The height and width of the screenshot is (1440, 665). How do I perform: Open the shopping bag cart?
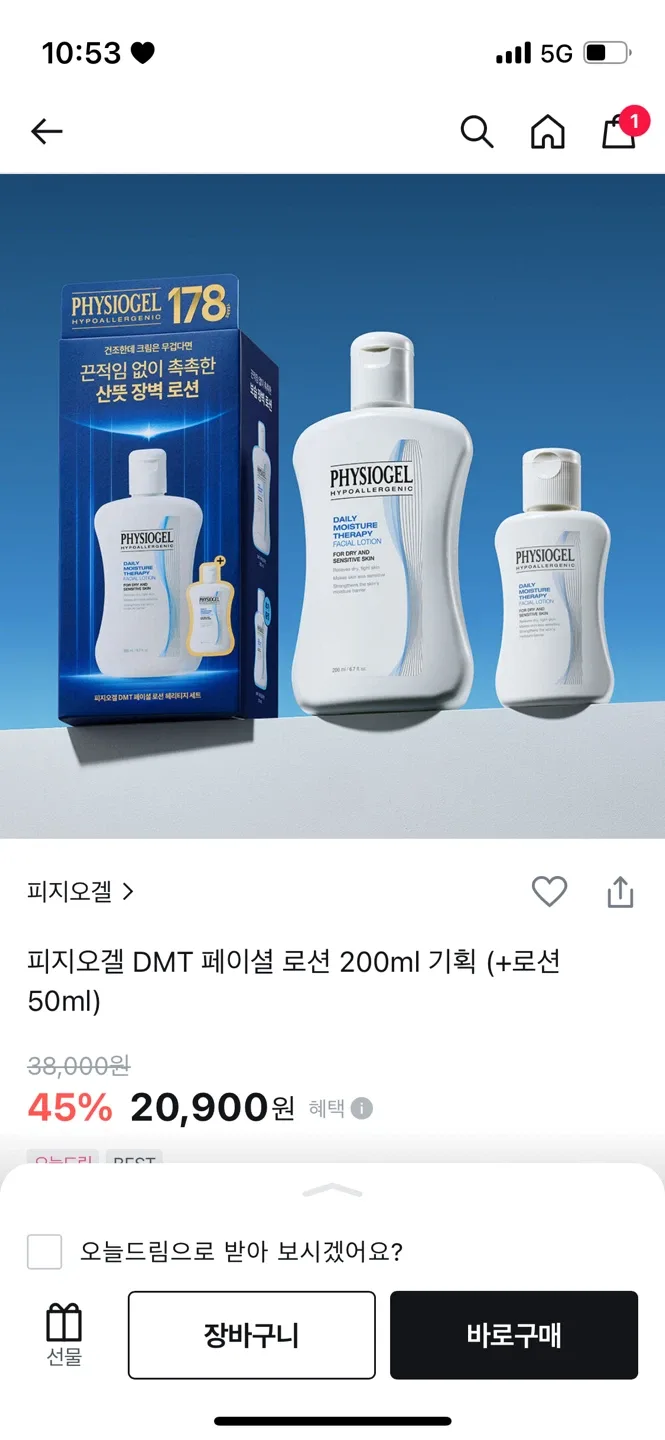click(619, 131)
